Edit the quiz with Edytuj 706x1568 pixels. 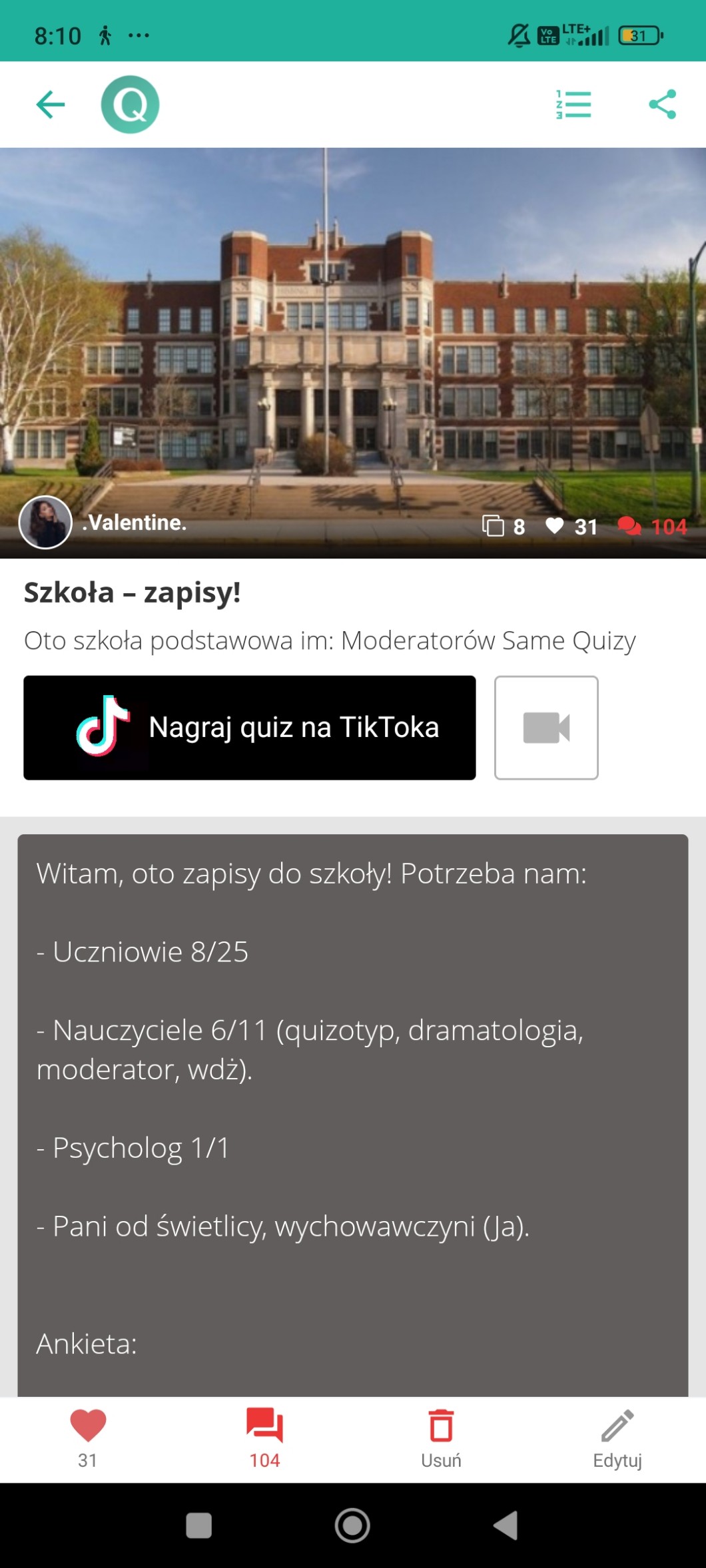tap(617, 1438)
